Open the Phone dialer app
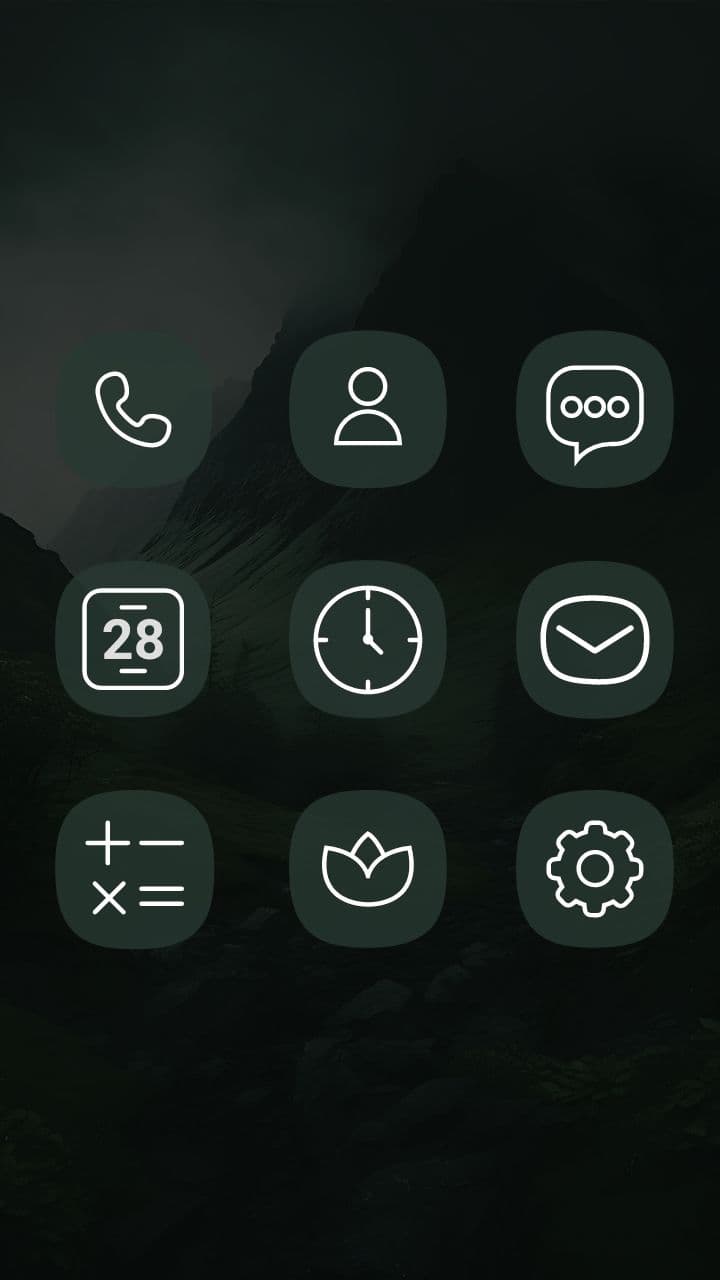The height and width of the screenshot is (1280, 720). click(x=134, y=409)
